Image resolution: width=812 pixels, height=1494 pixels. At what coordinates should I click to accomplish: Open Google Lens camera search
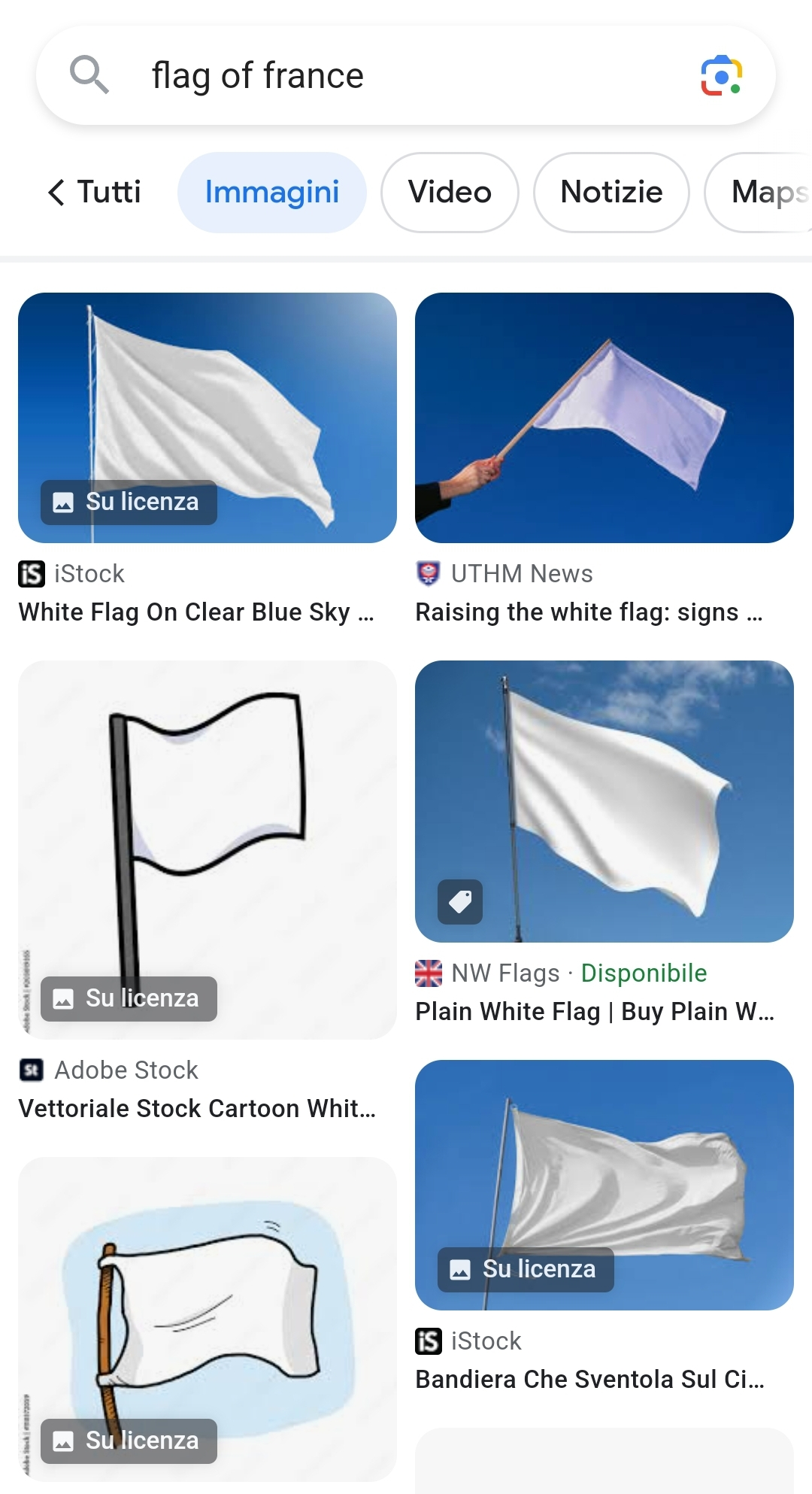click(721, 76)
